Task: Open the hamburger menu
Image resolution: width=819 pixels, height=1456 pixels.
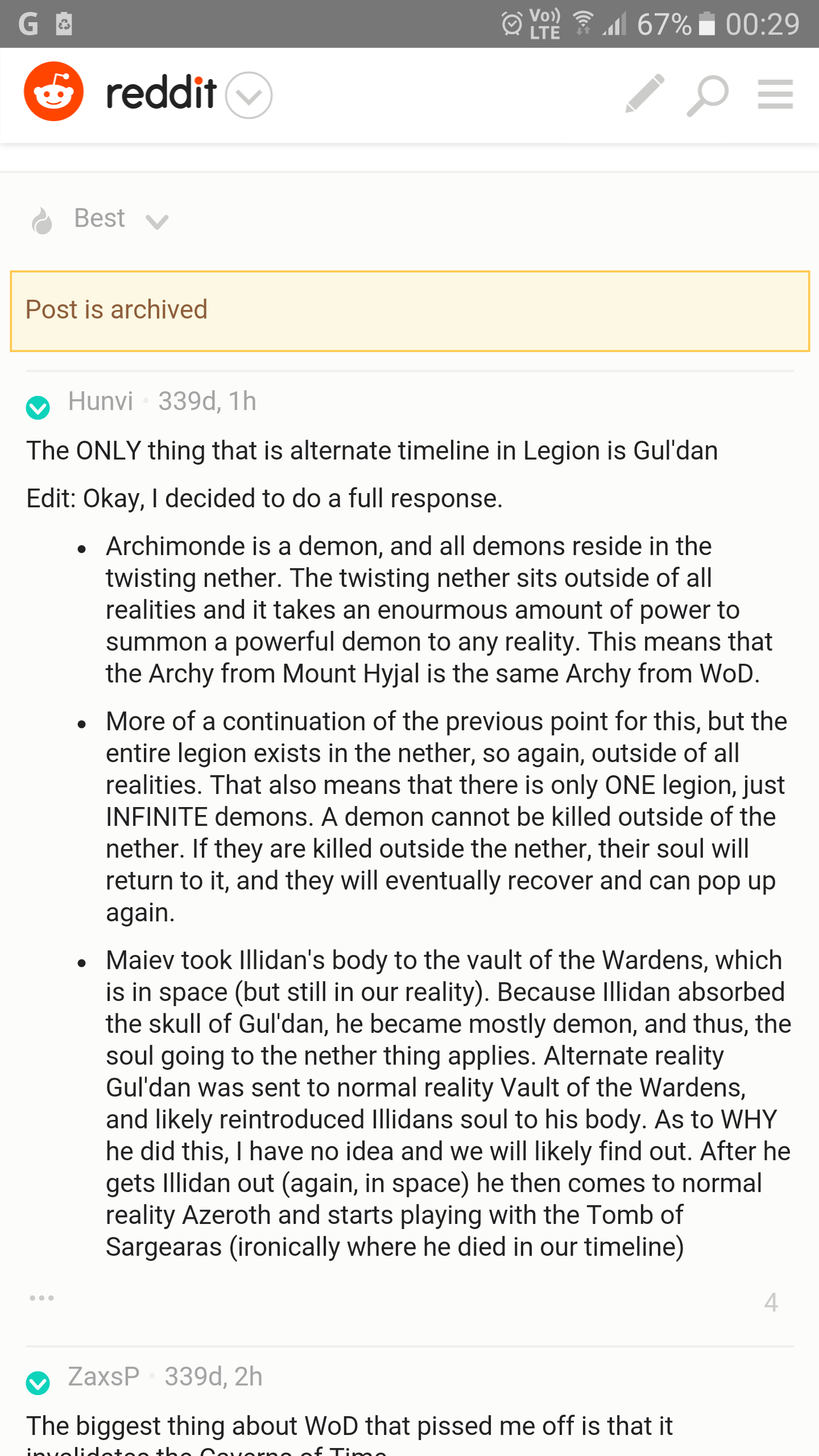Action: pyautogui.click(x=775, y=94)
